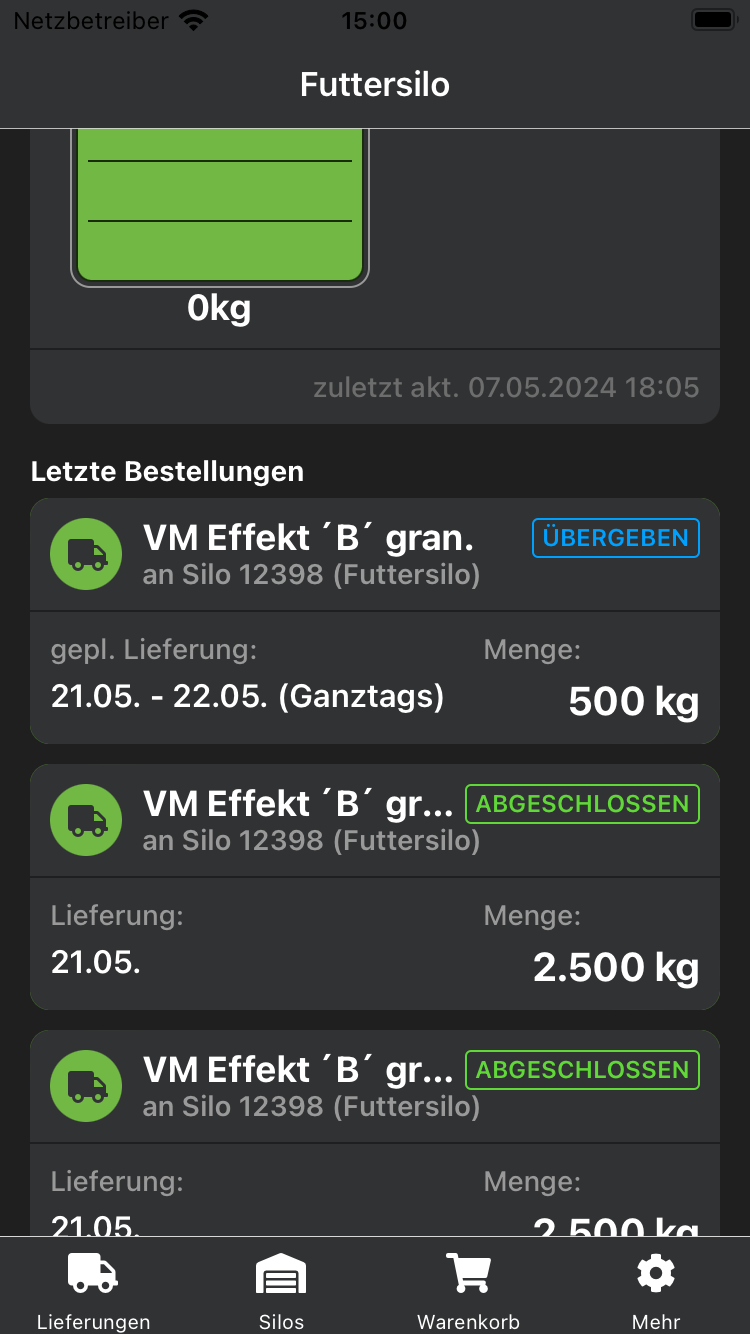Open the Lieferungen tab

coord(93,1288)
